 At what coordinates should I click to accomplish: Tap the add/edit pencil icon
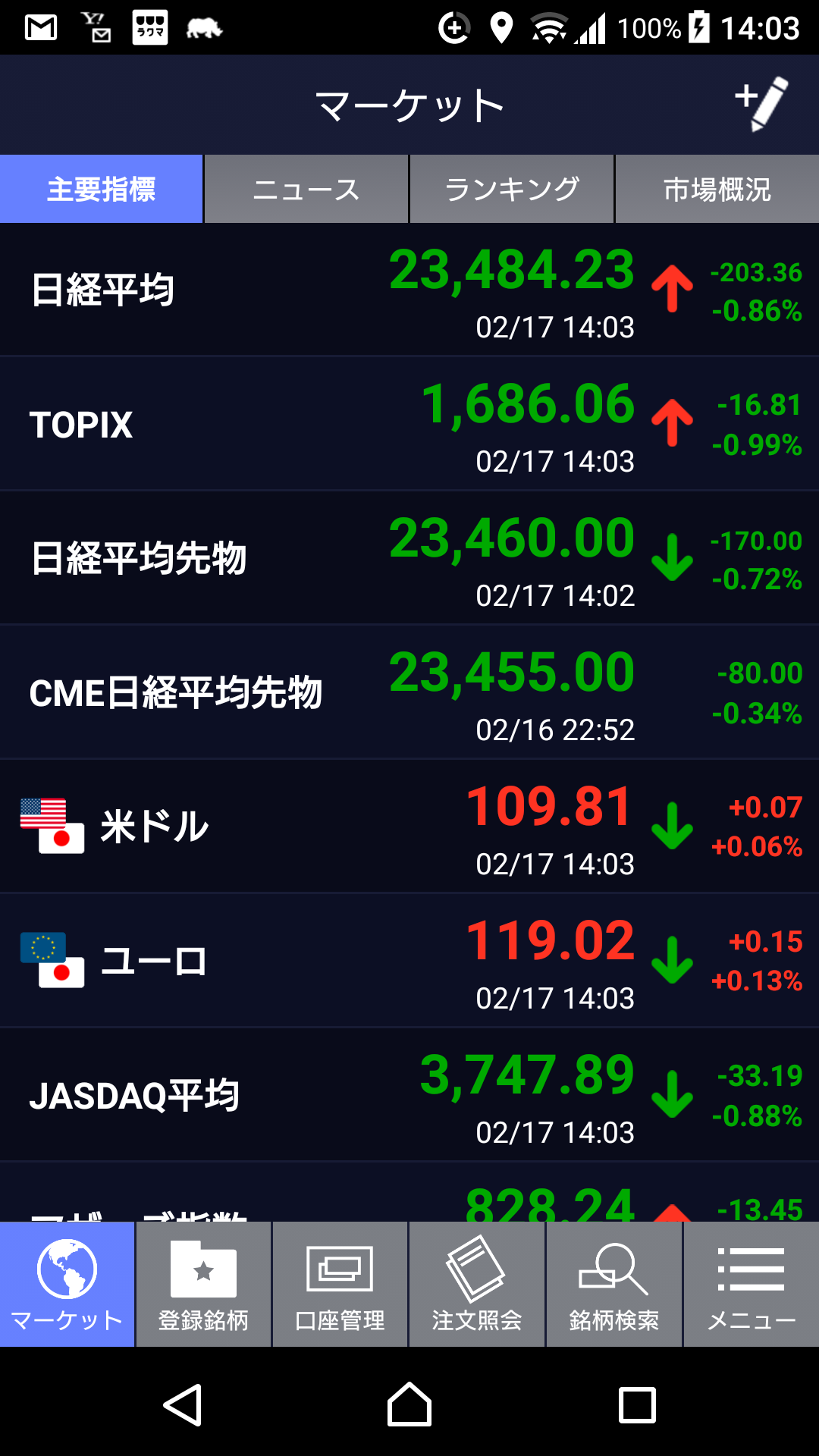[x=761, y=104]
